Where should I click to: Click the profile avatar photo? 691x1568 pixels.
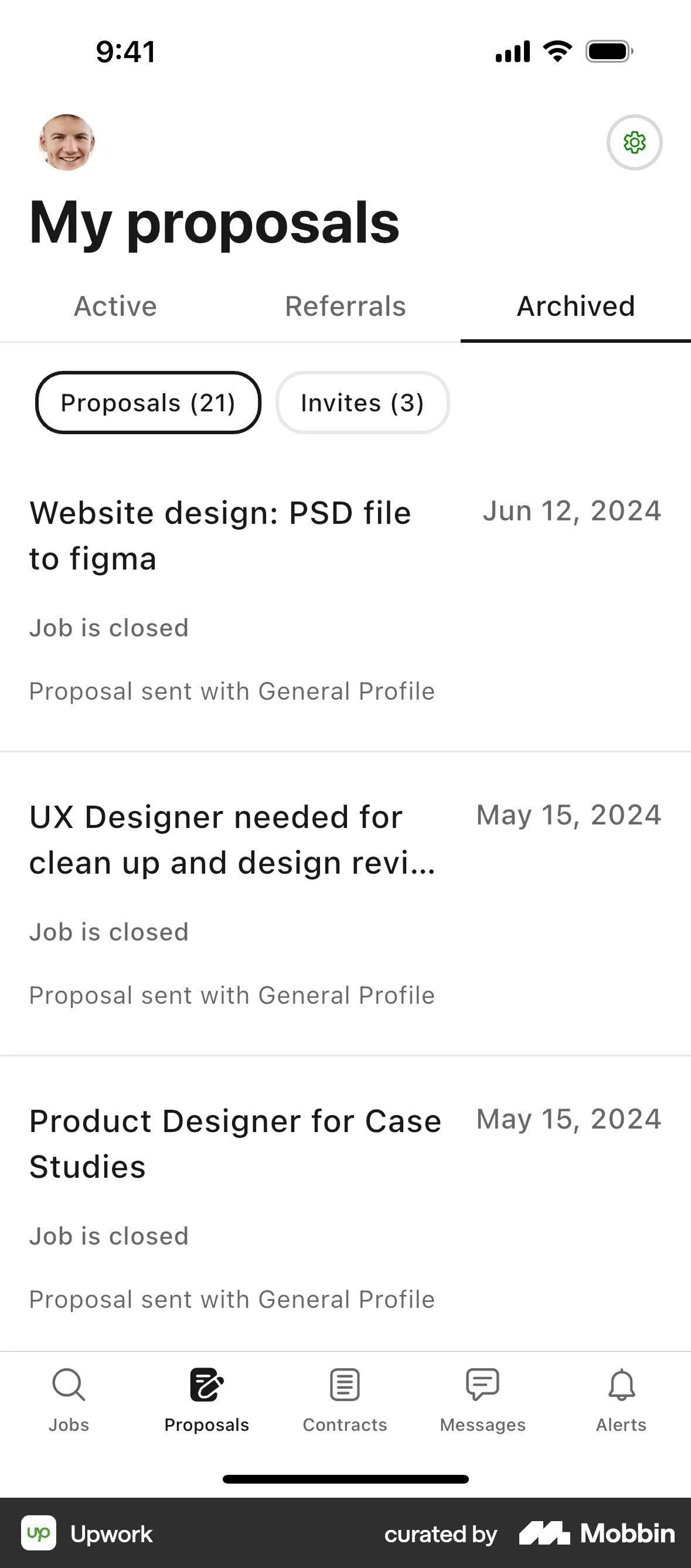[x=67, y=142]
